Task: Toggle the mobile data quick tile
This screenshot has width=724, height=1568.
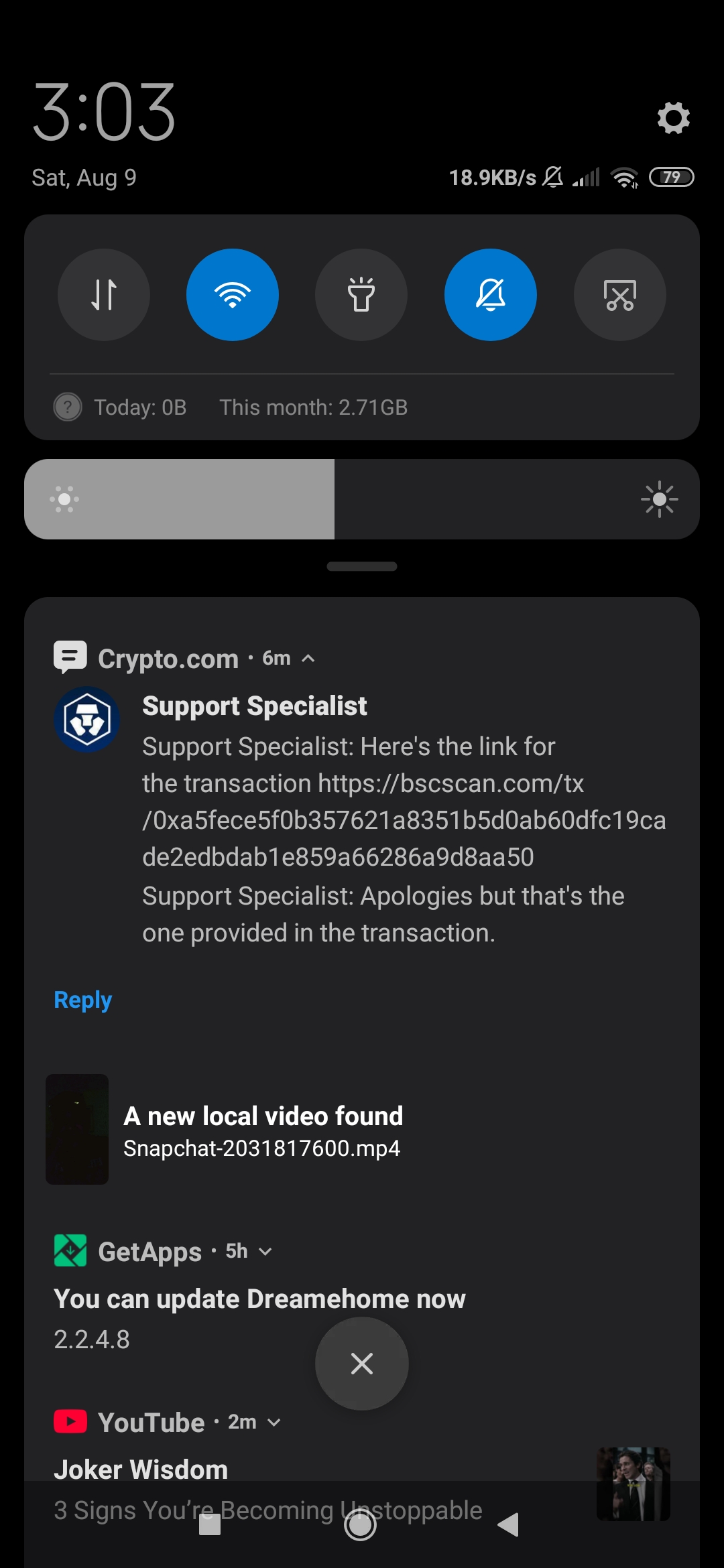Action: (x=104, y=295)
